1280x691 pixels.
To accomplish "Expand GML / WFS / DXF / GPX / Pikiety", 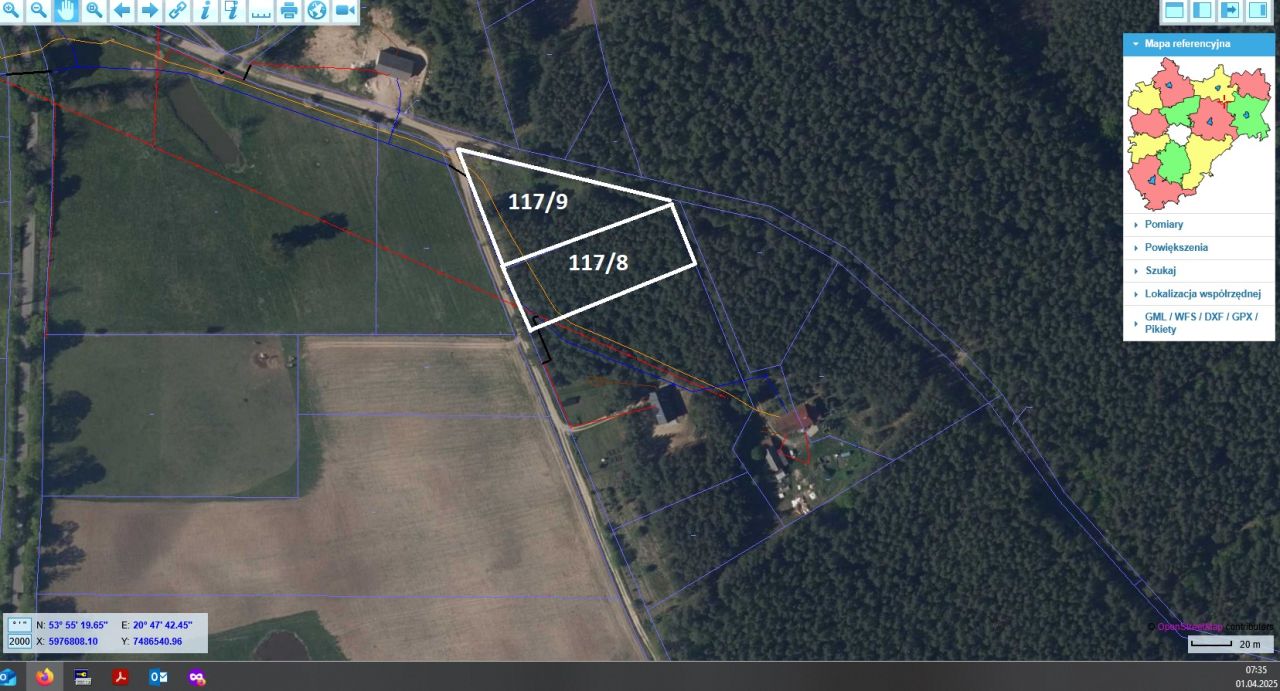I will (1200, 322).
